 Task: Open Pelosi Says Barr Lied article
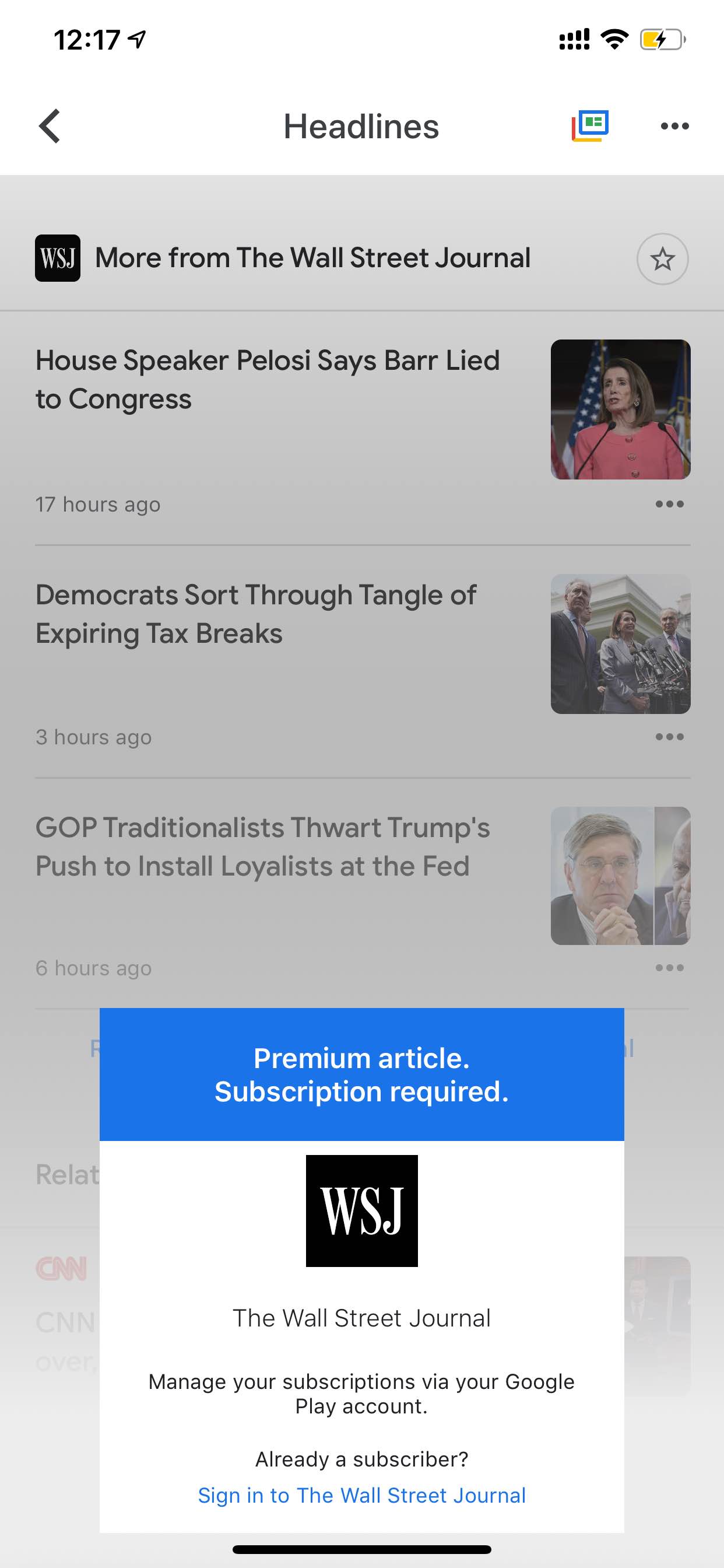pyautogui.click(x=268, y=379)
